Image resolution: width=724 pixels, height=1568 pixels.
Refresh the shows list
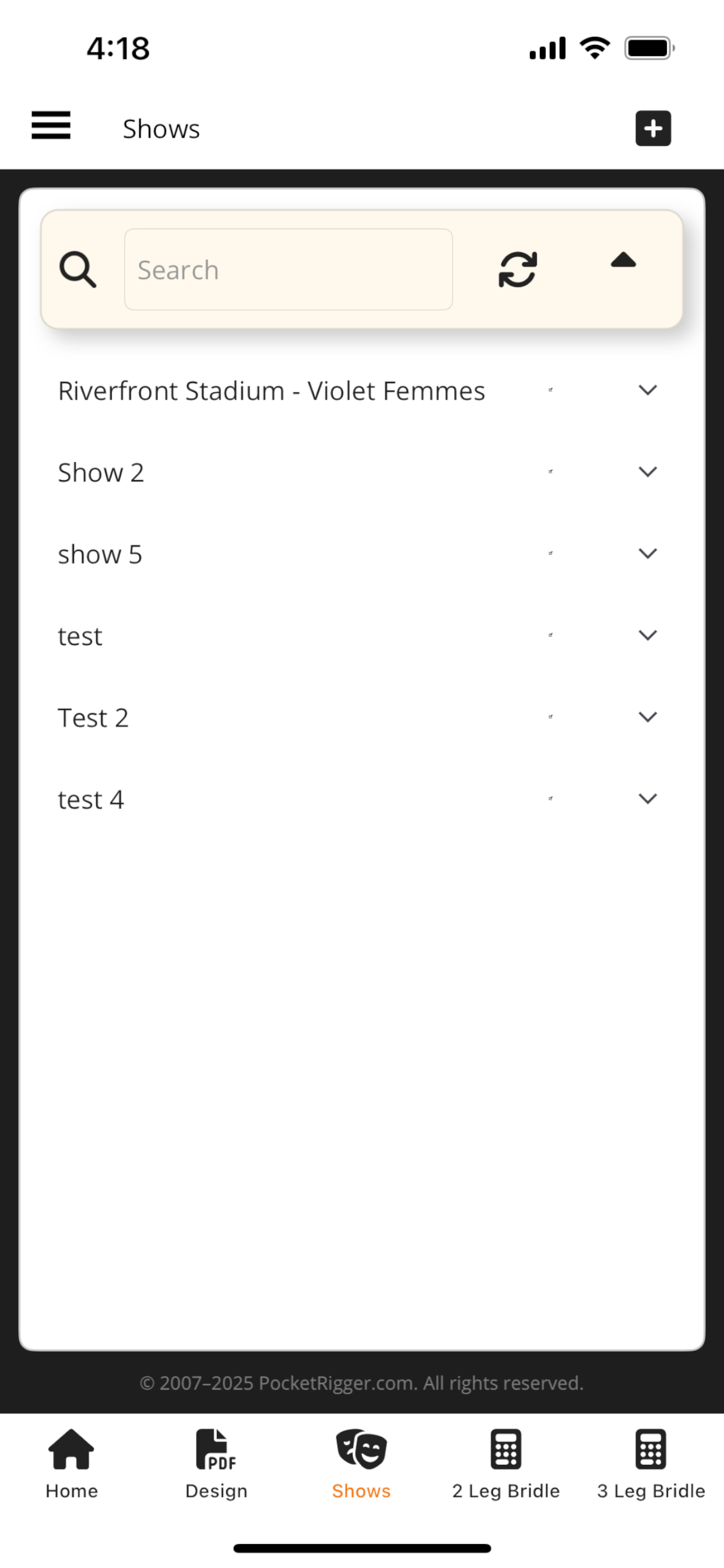point(518,268)
